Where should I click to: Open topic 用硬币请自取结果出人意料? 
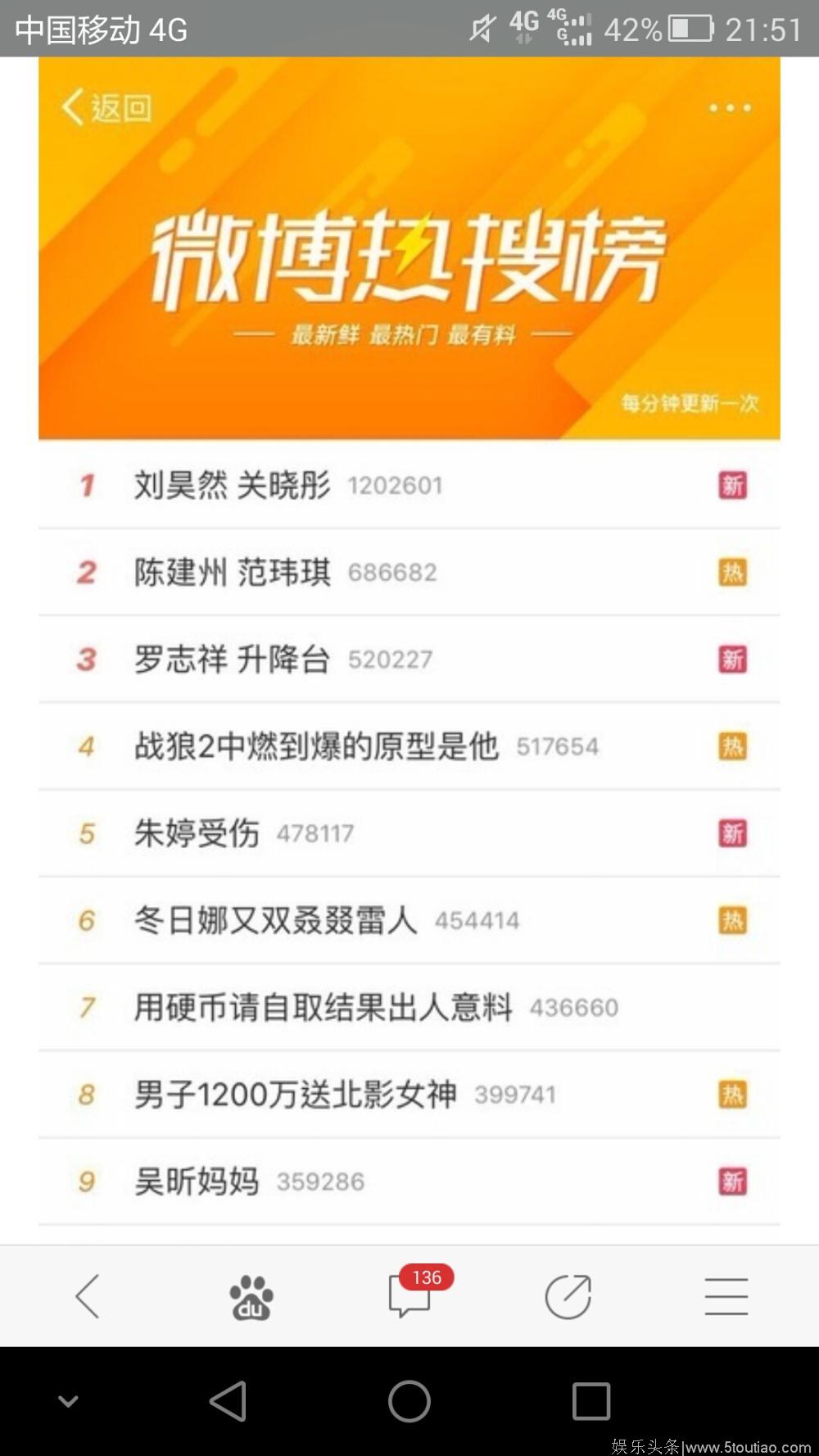coord(409,1007)
